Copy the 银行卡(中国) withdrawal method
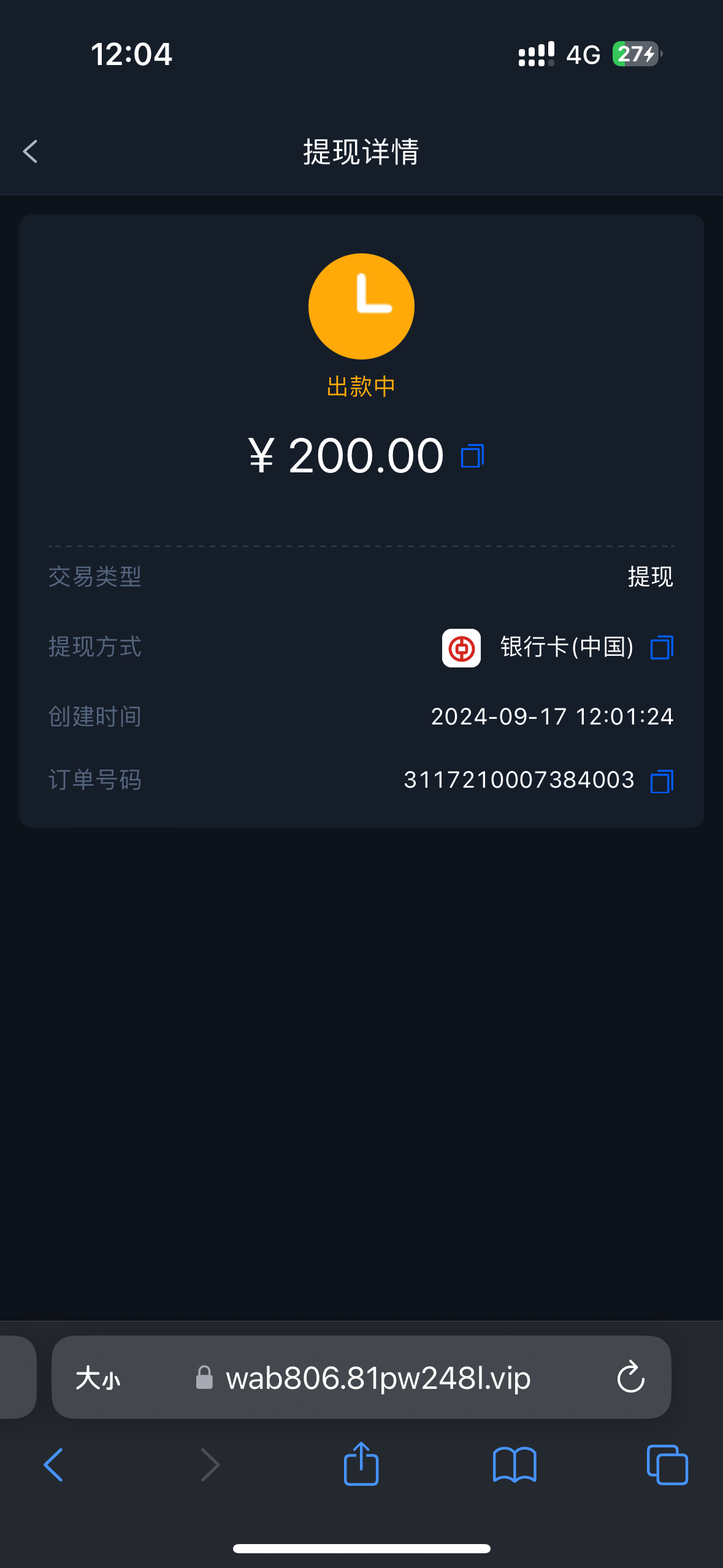The image size is (723, 1568). [662, 648]
